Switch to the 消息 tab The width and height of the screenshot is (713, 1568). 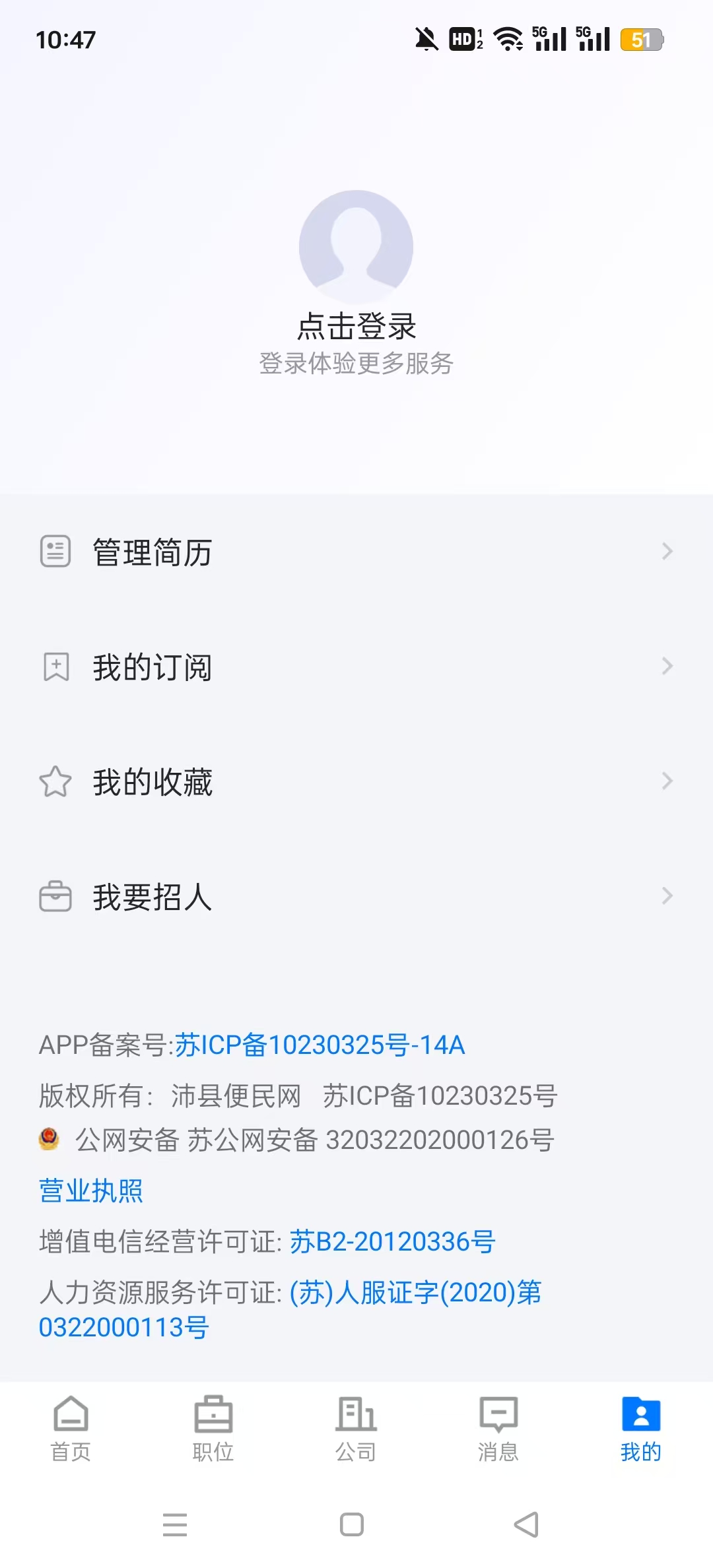(x=498, y=1429)
